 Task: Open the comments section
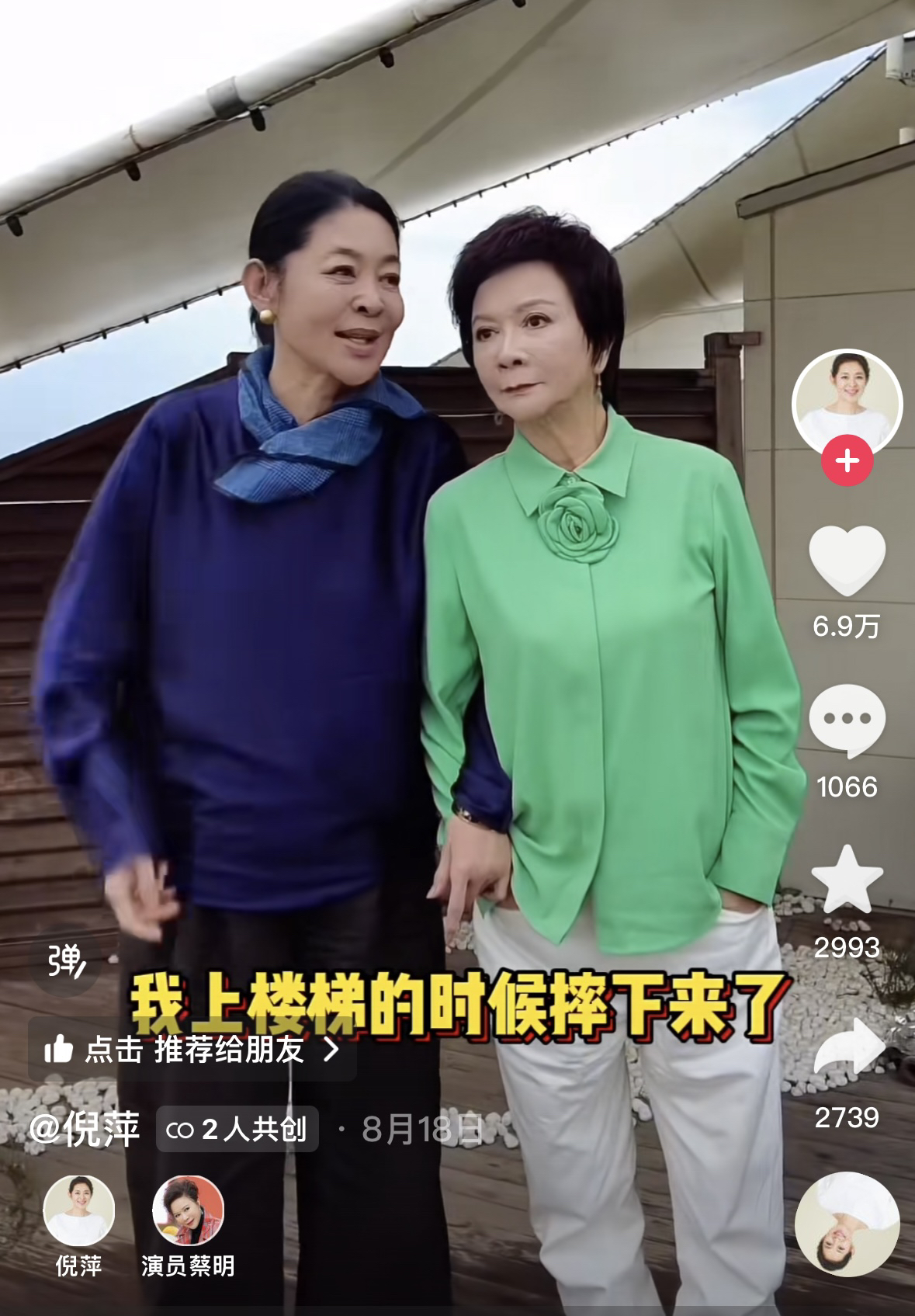click(x=847, y=720)
